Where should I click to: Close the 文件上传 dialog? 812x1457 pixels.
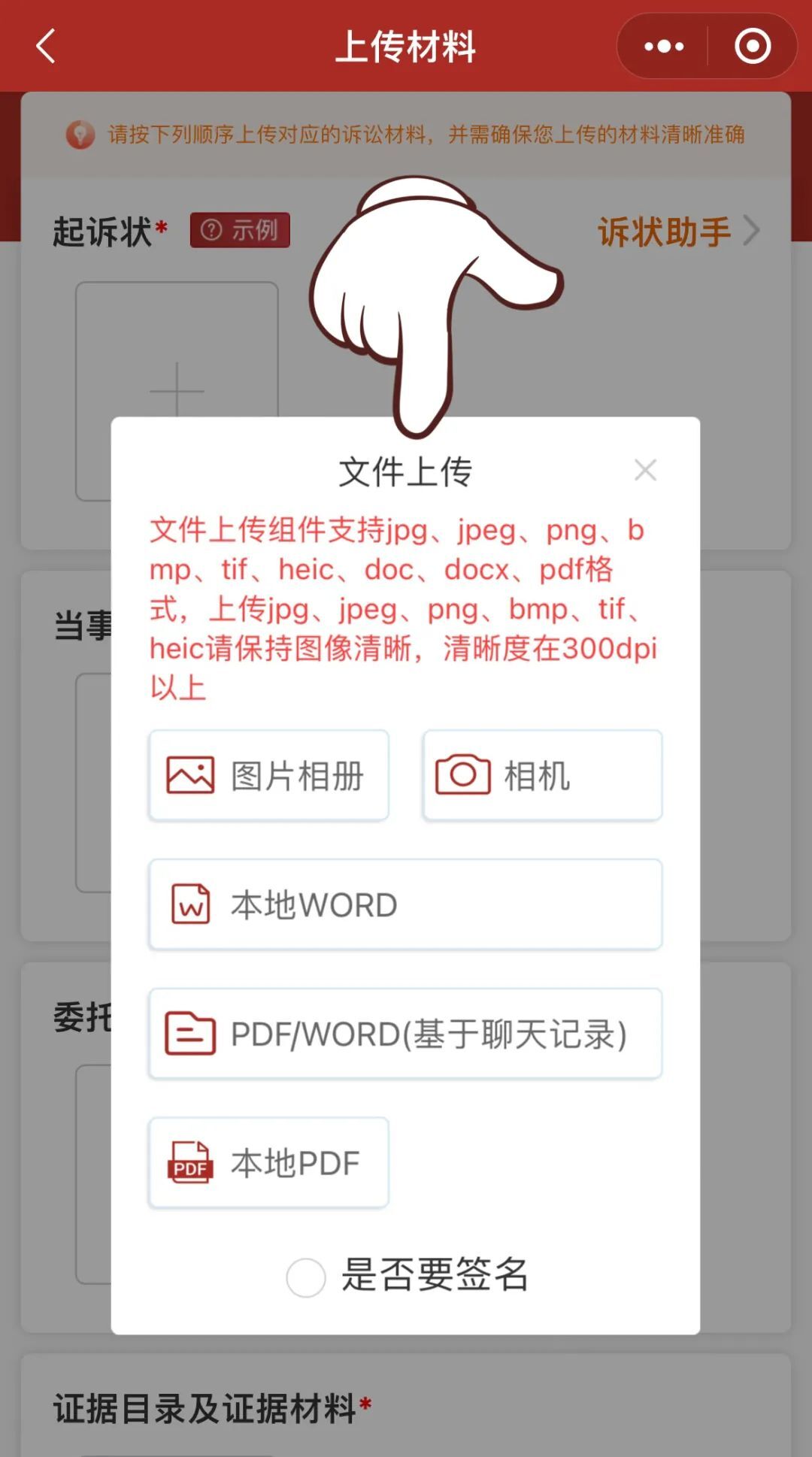click(645, 471)
